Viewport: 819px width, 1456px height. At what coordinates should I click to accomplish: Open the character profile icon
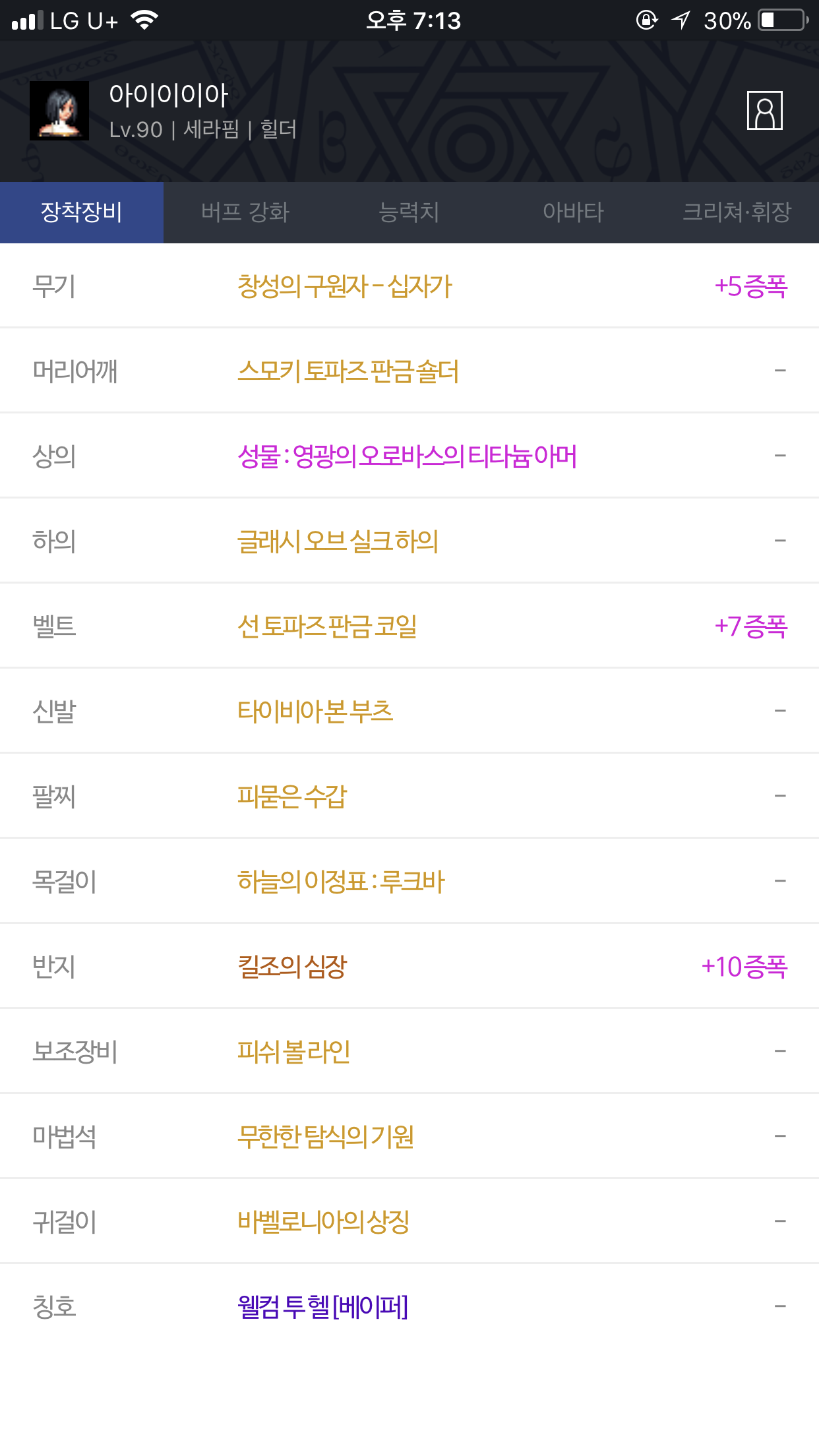coord(764,111)
